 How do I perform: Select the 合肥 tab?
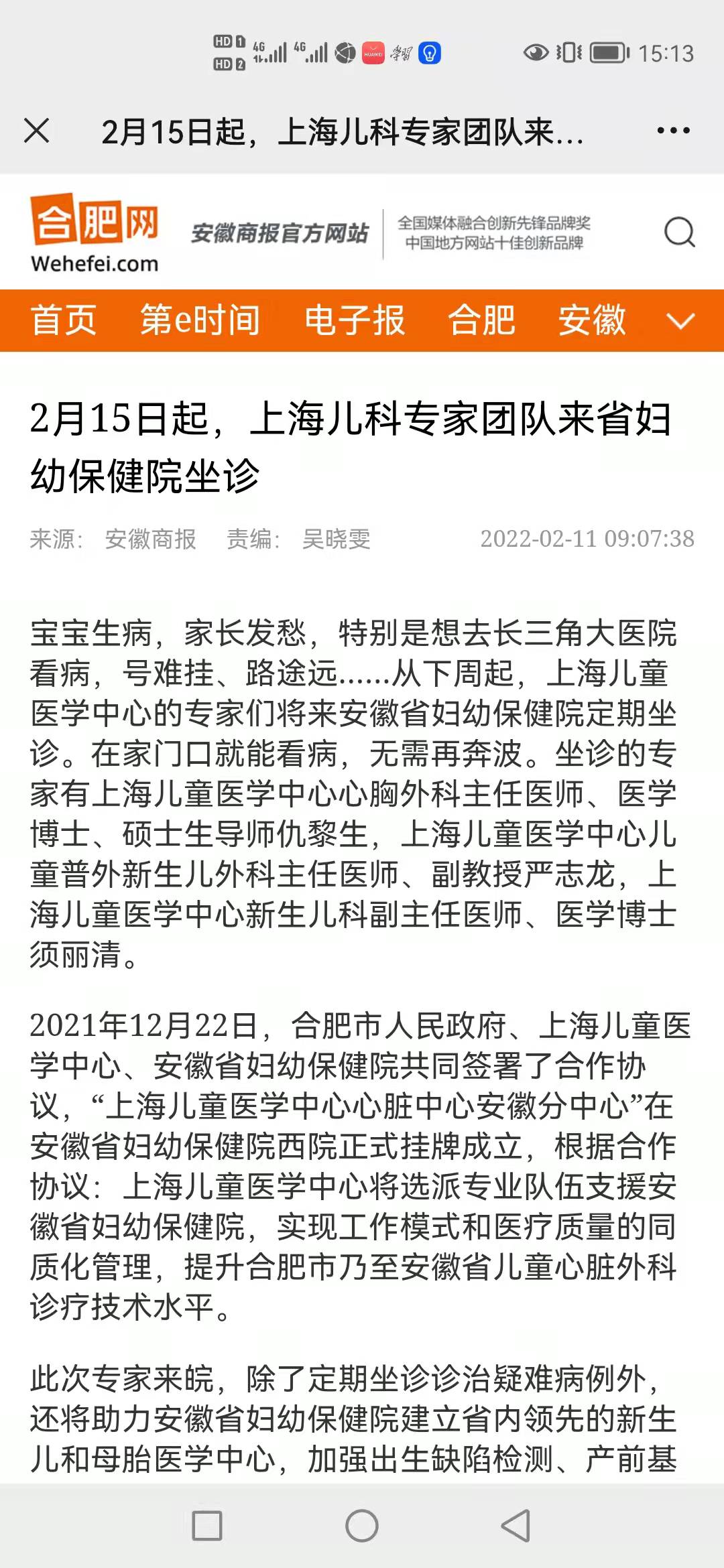(481, 320)
